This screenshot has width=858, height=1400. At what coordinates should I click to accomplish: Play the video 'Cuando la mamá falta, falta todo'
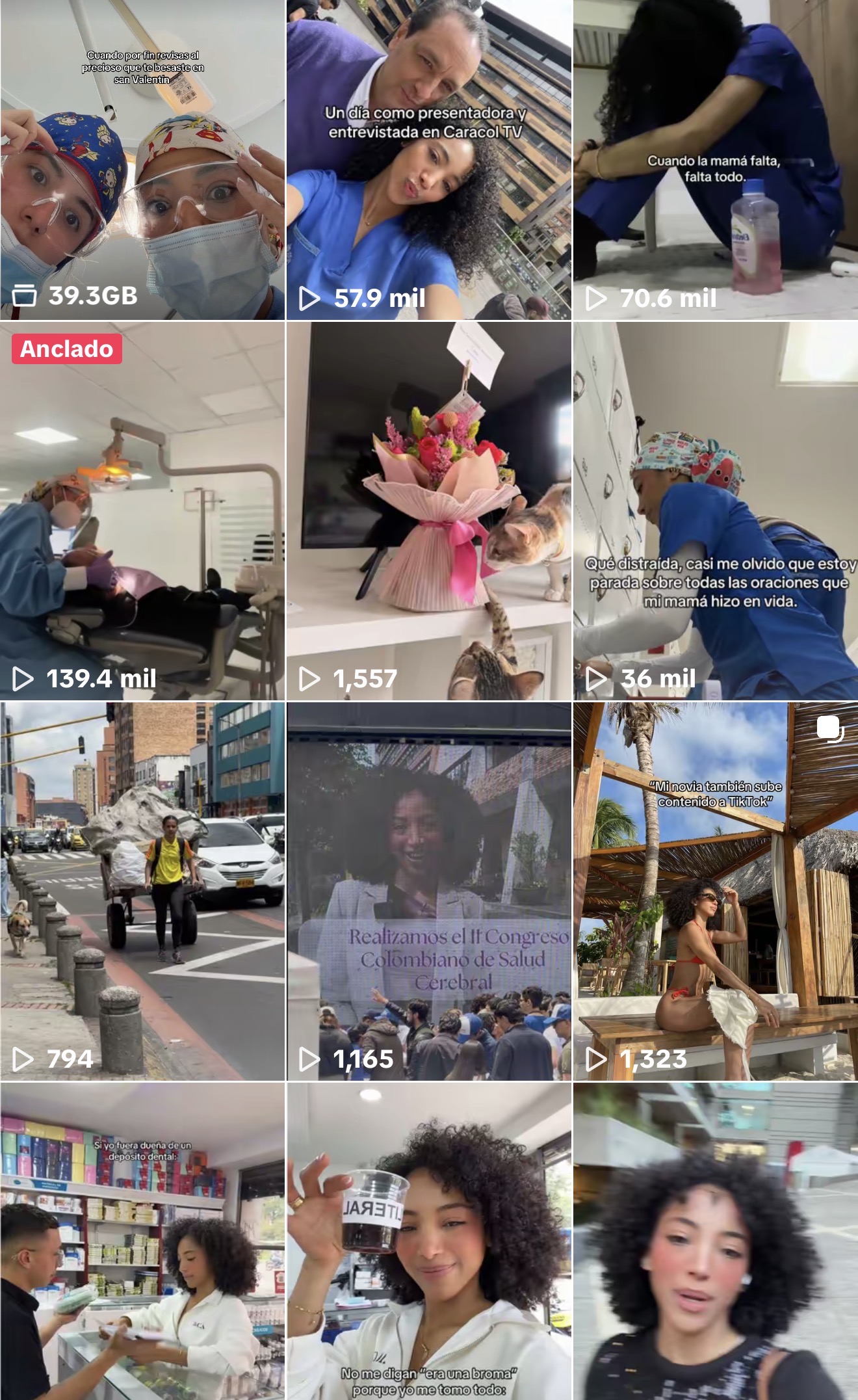point(715,159)
